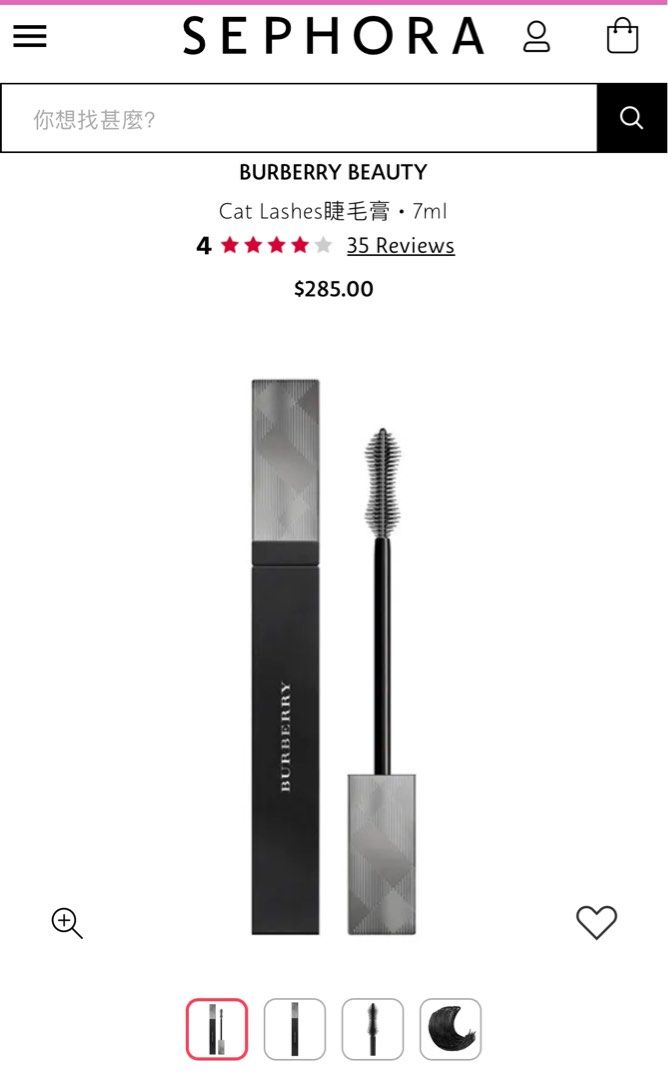The width and height of the screenshot is (668, 1080).
Task: Zoom into the product image
Action: [x=67, y=923]
